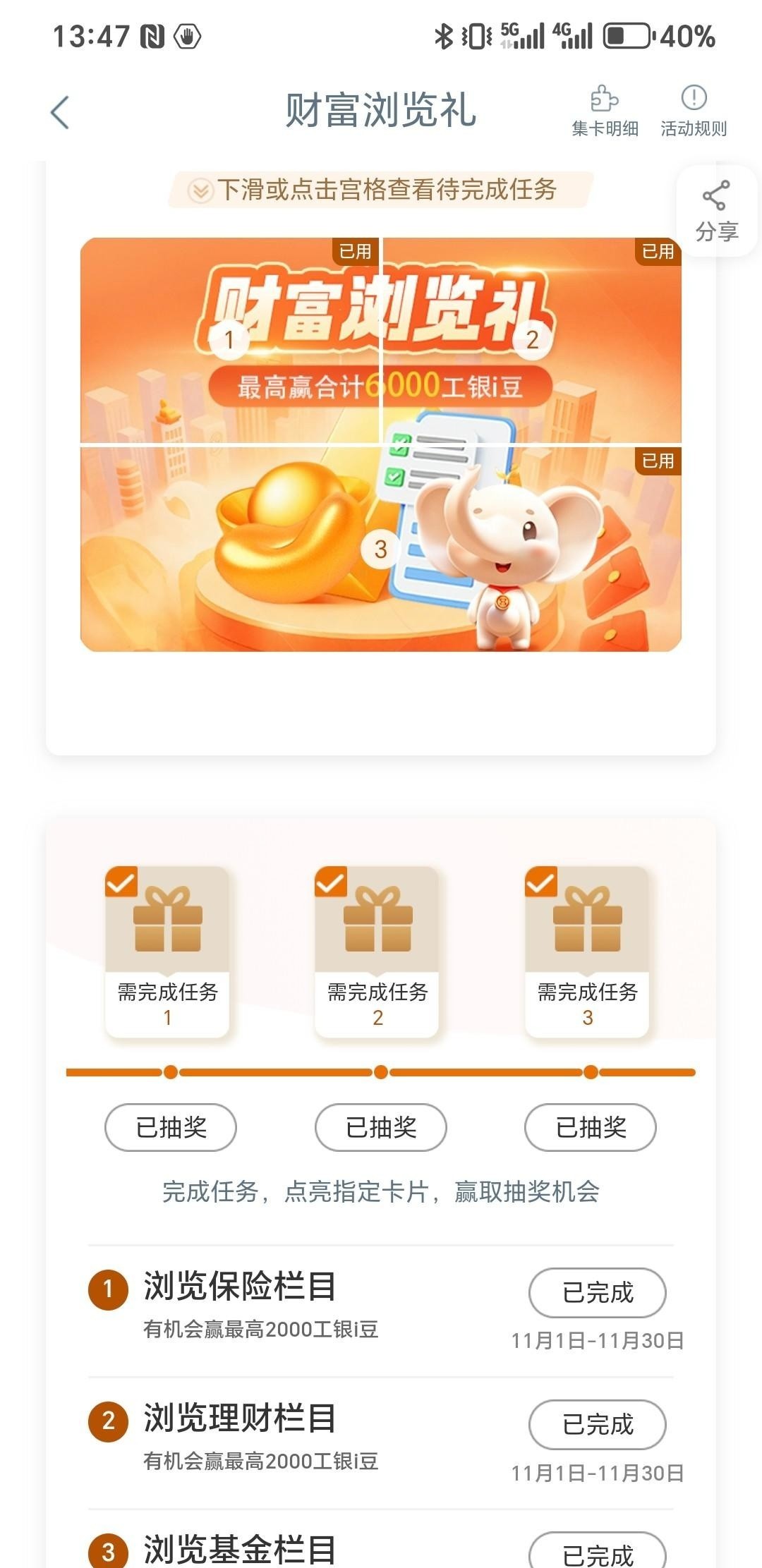The height and width of the screenshot is (1568, 762).
Task: Tap 已完成 for 浏览理财栏目
Action: (x=598, y=1425)
